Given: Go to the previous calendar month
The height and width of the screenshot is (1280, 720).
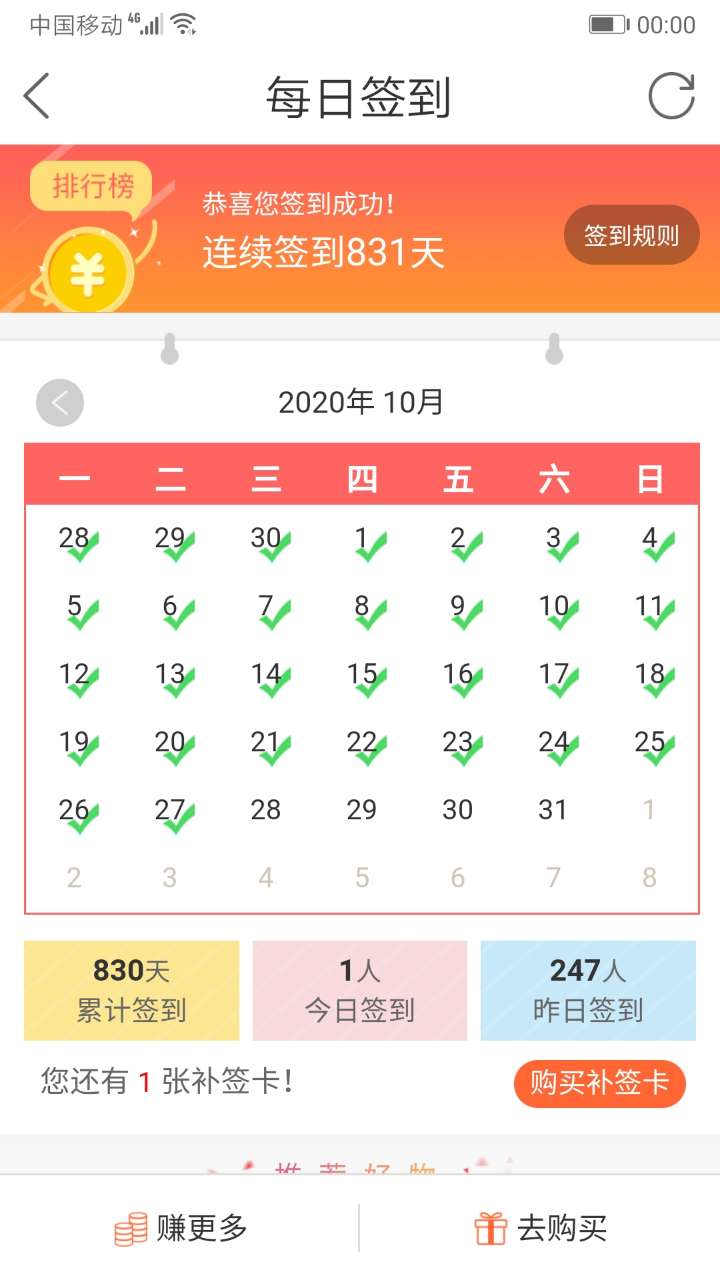Looking at the screenshot, I should [60, 403].
